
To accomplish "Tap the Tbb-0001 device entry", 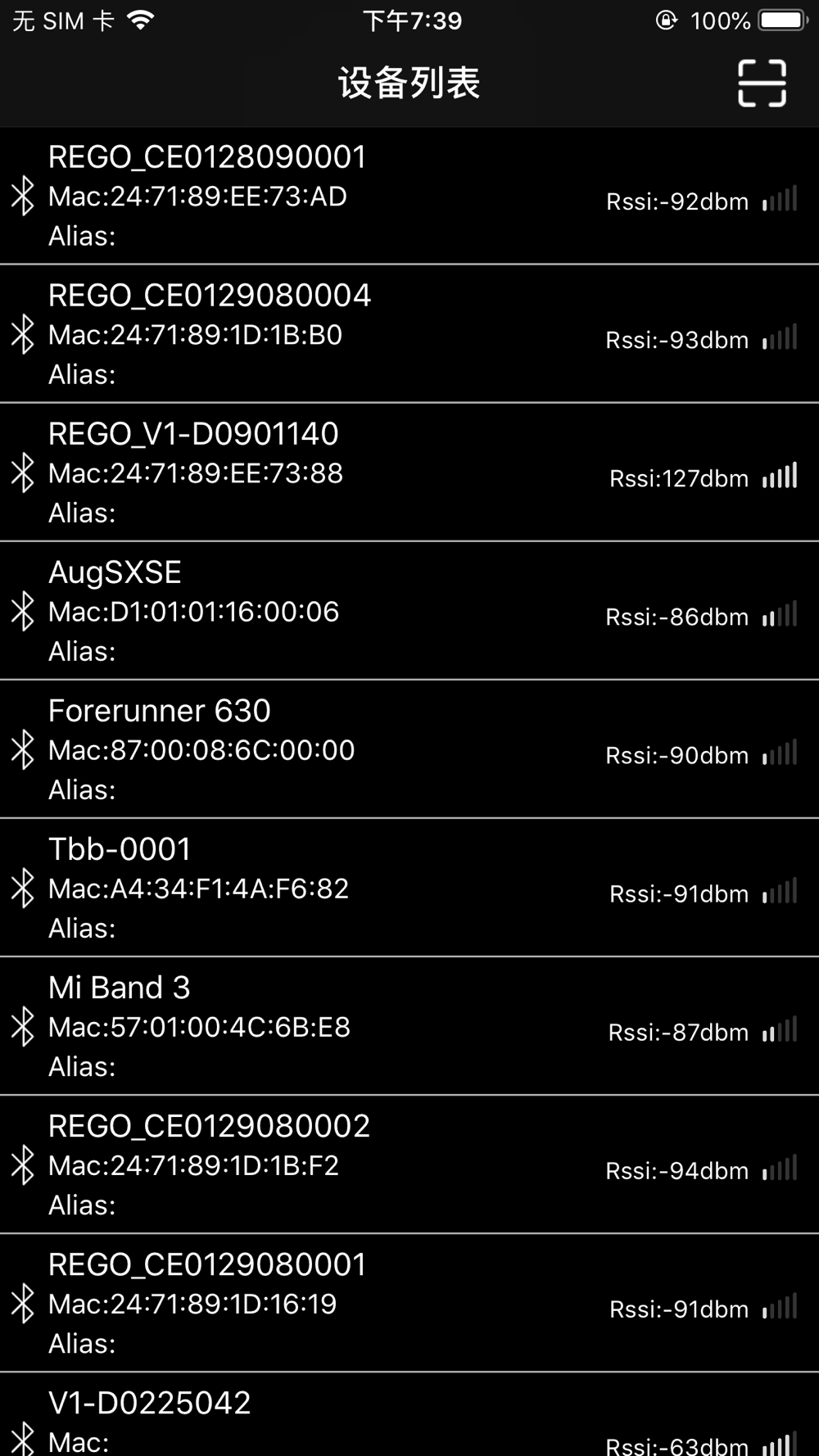I will click(x=409, y=888).
